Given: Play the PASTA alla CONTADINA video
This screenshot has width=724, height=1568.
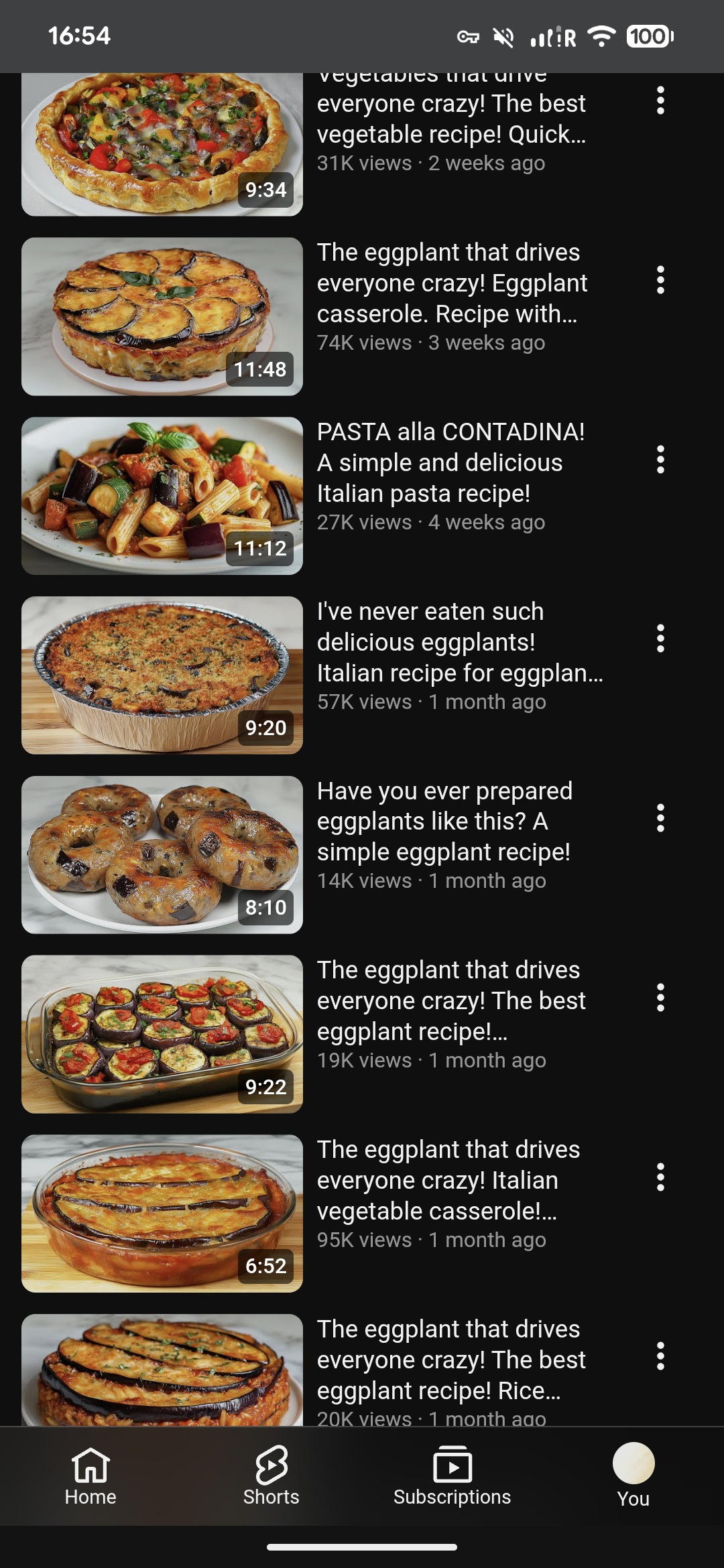Looking at the screenshot, I should tap(162, 496).
